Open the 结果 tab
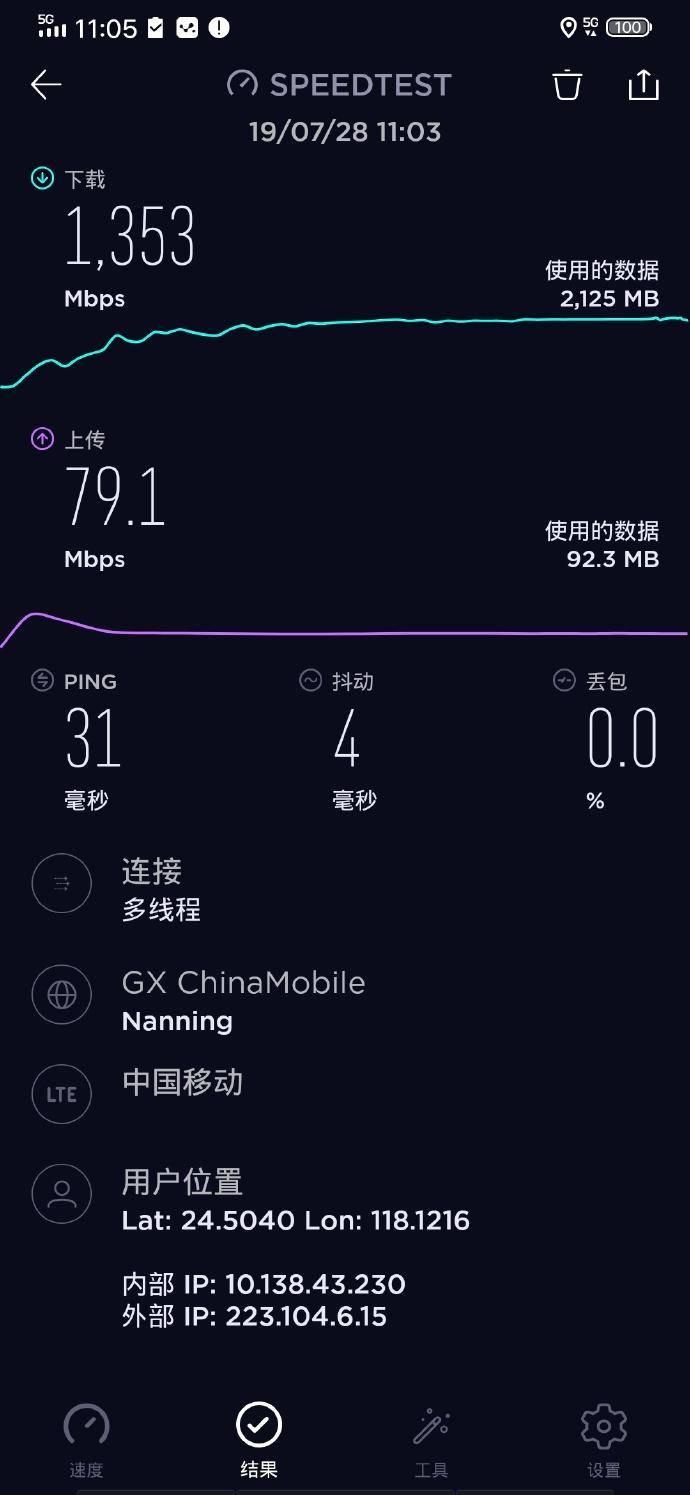Viewport: 690px width, 1495px height. [259, 1440]
